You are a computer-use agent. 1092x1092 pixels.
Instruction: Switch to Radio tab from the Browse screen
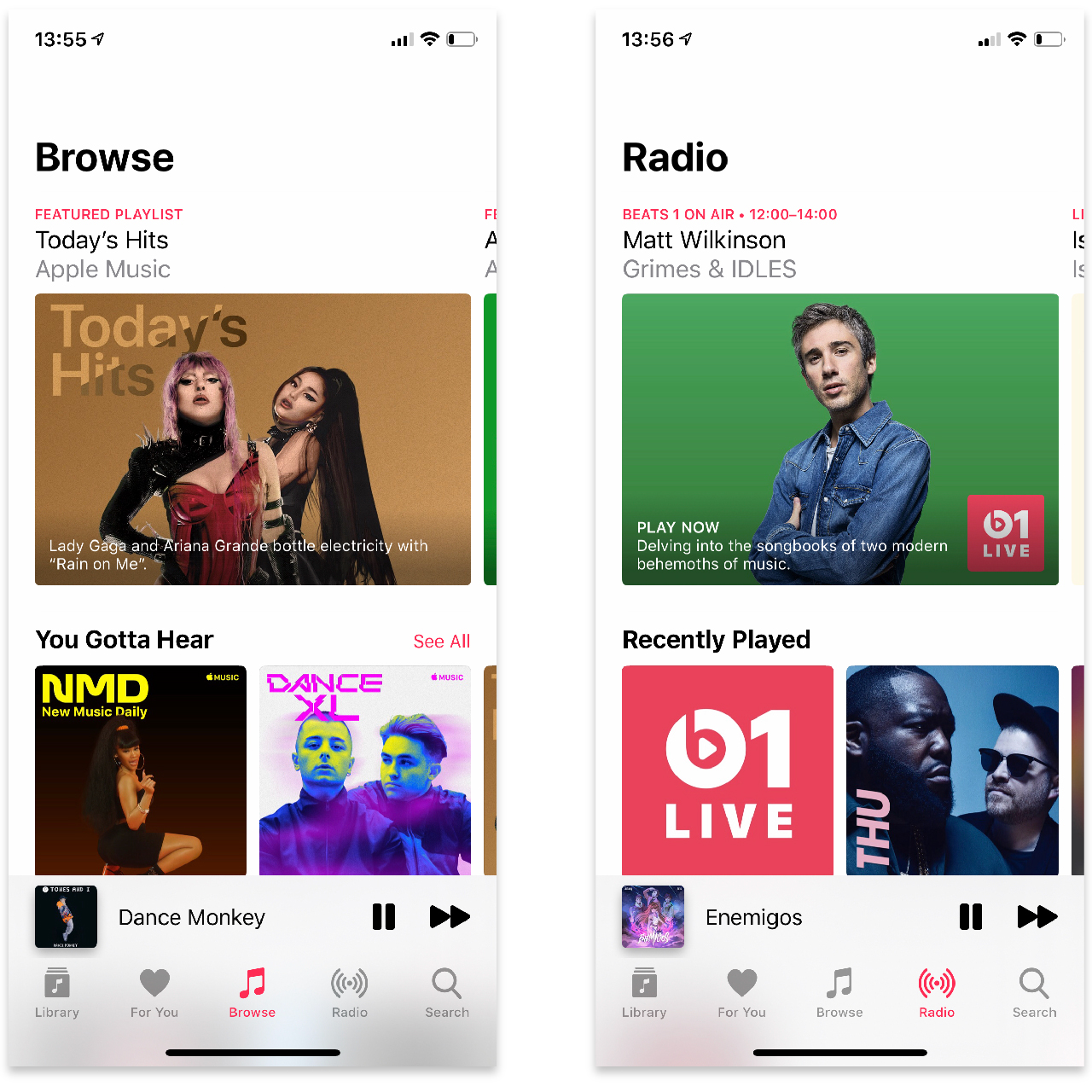[350, 993]
